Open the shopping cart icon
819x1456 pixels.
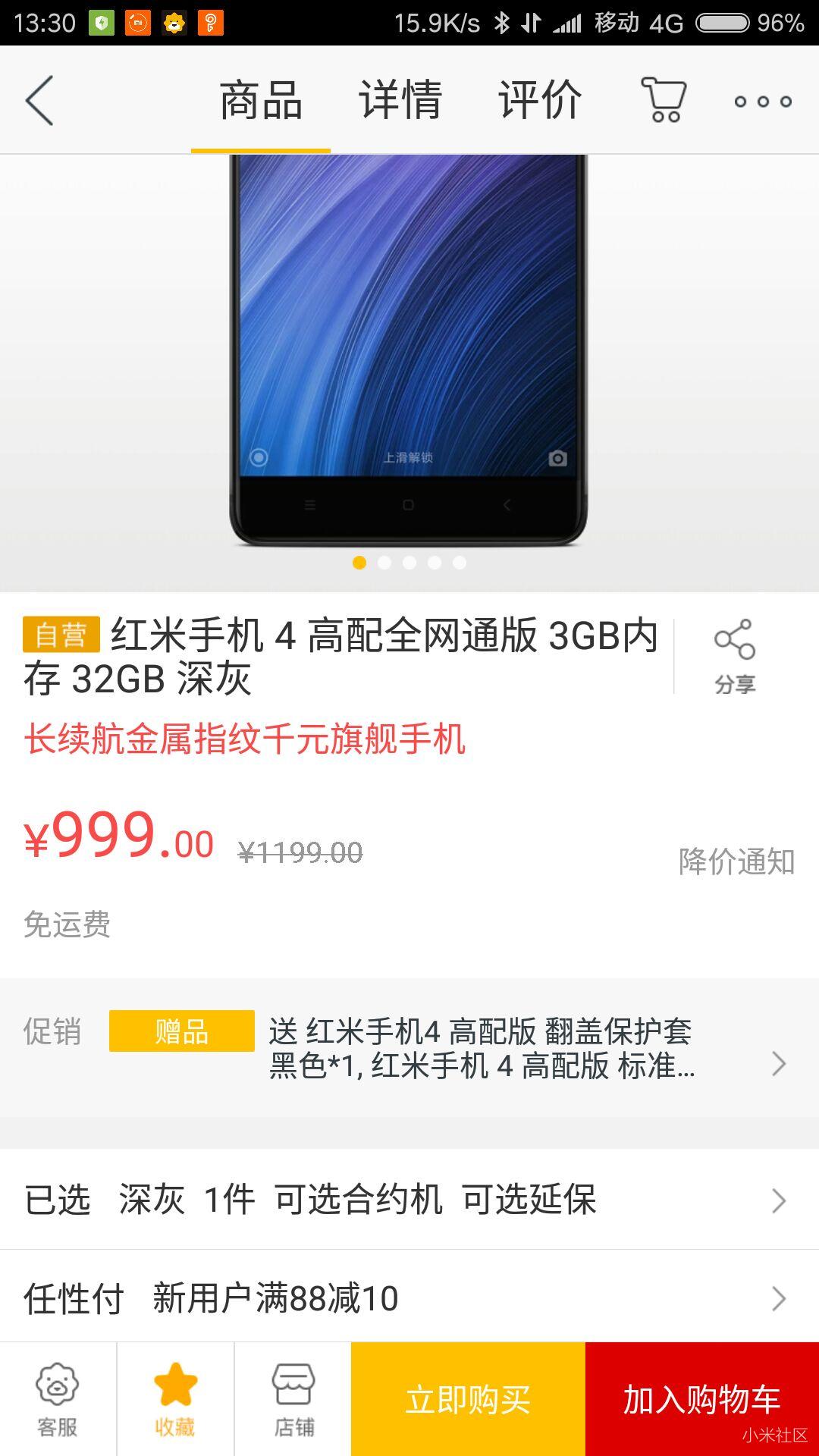tap(661, 99)
